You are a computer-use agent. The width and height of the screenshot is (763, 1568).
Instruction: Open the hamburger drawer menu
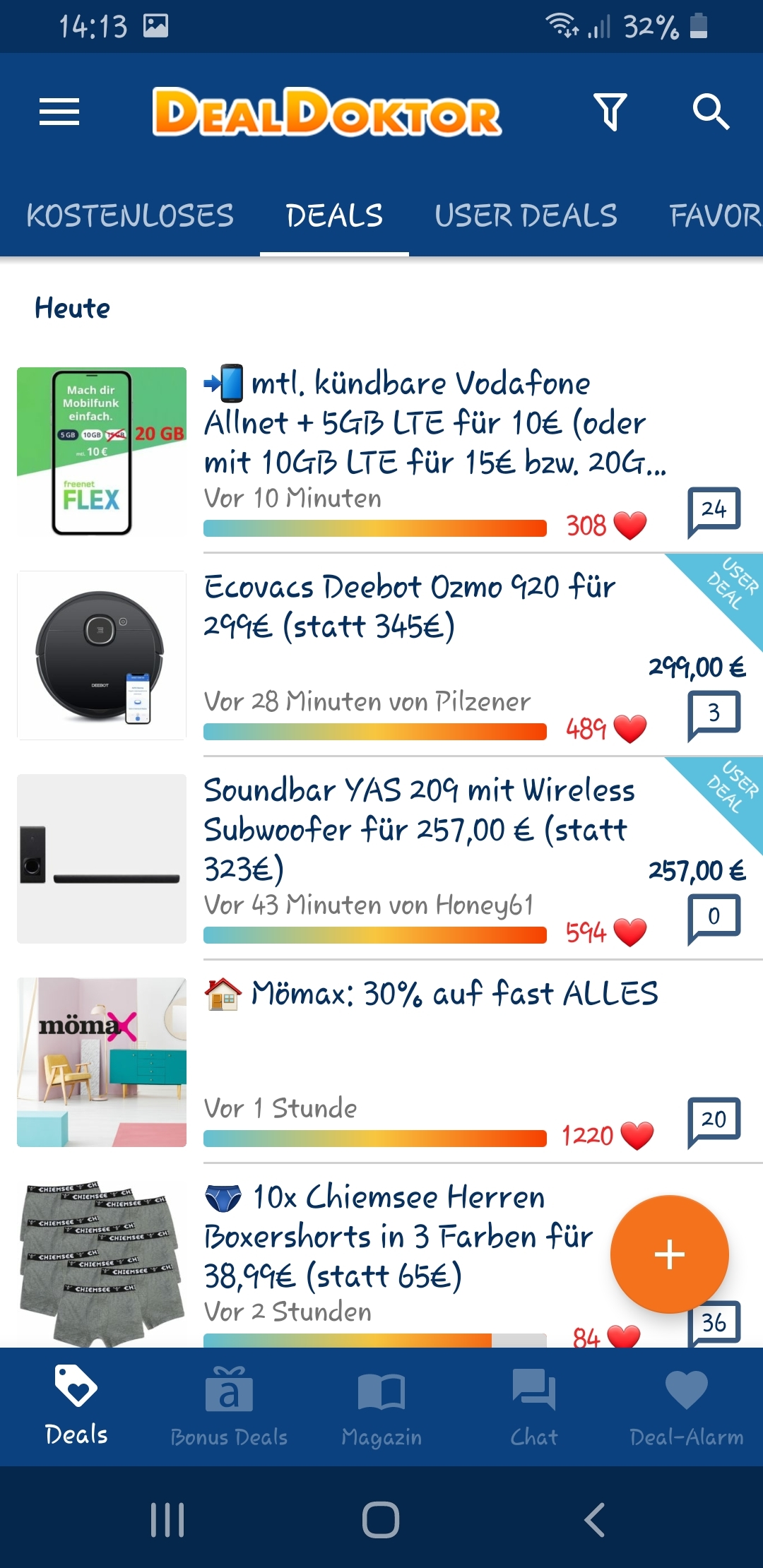(x=59, y=112)
